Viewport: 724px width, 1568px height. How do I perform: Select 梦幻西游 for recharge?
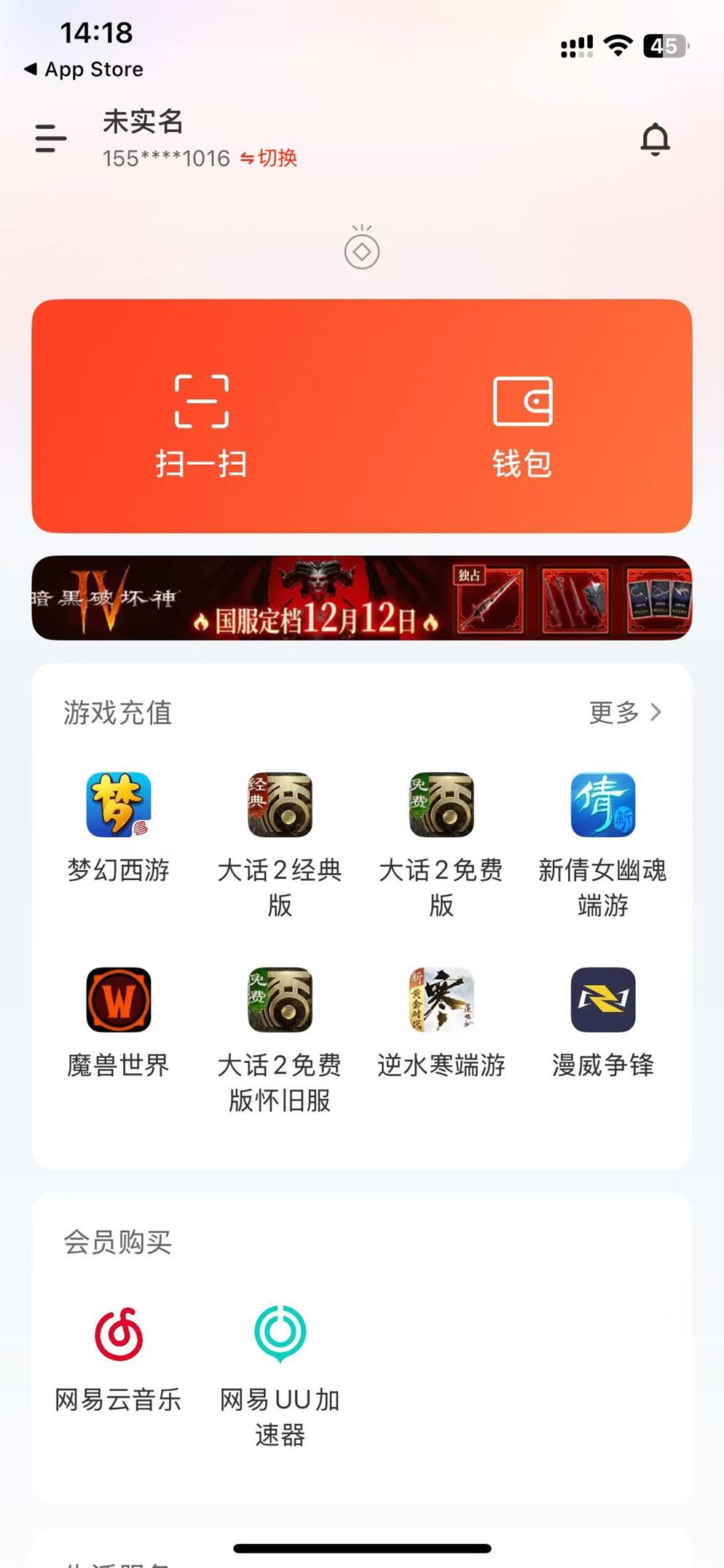coord(119,805)
